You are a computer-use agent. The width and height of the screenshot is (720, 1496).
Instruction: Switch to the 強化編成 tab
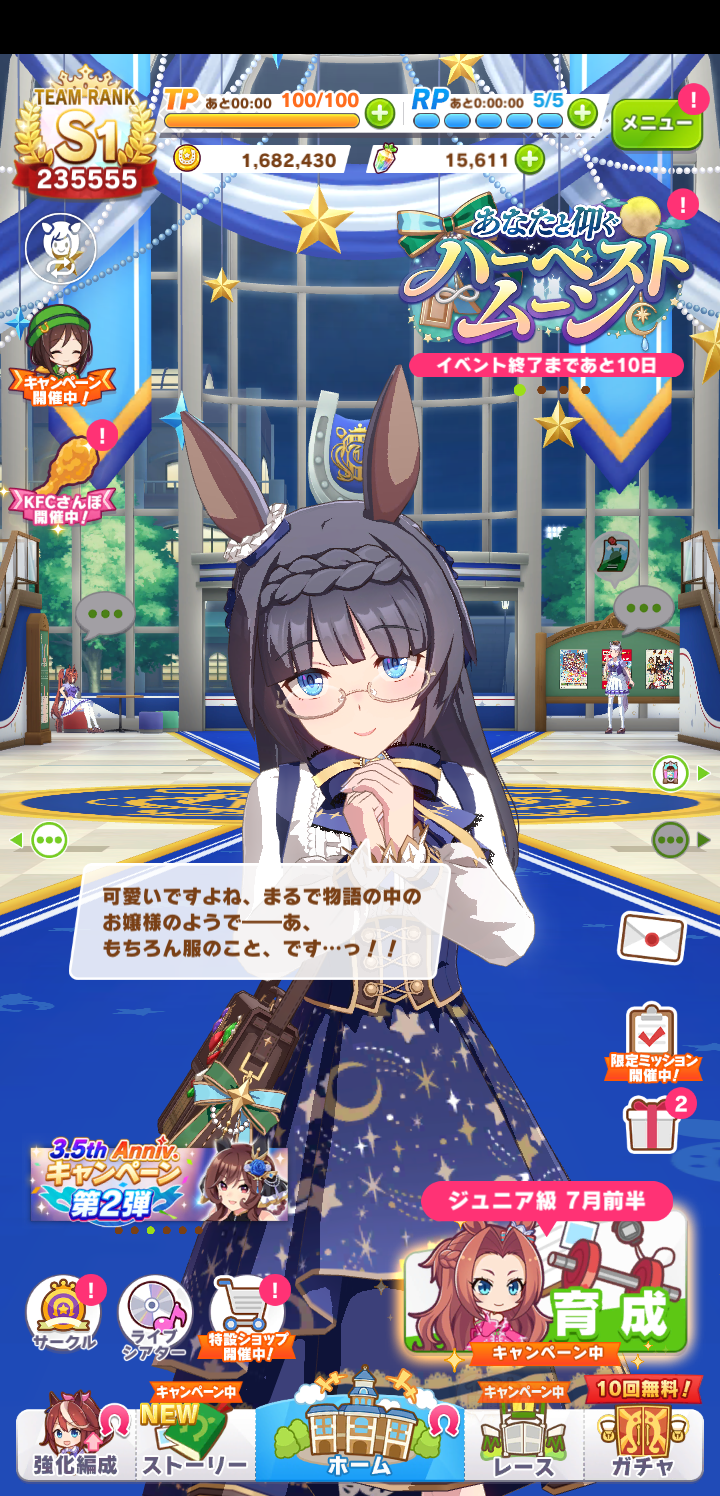tap(75, 1441)
